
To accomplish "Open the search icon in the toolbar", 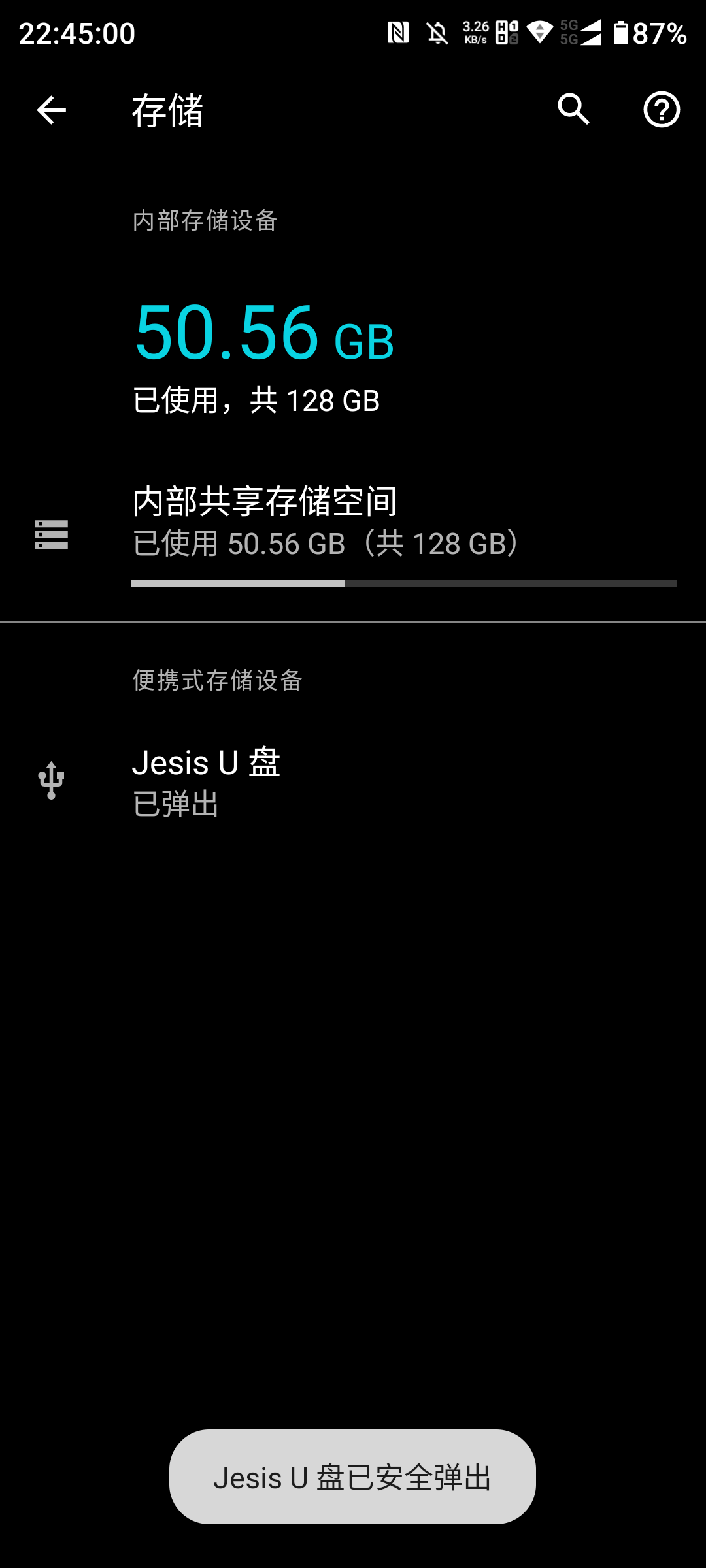I will 574,109.
